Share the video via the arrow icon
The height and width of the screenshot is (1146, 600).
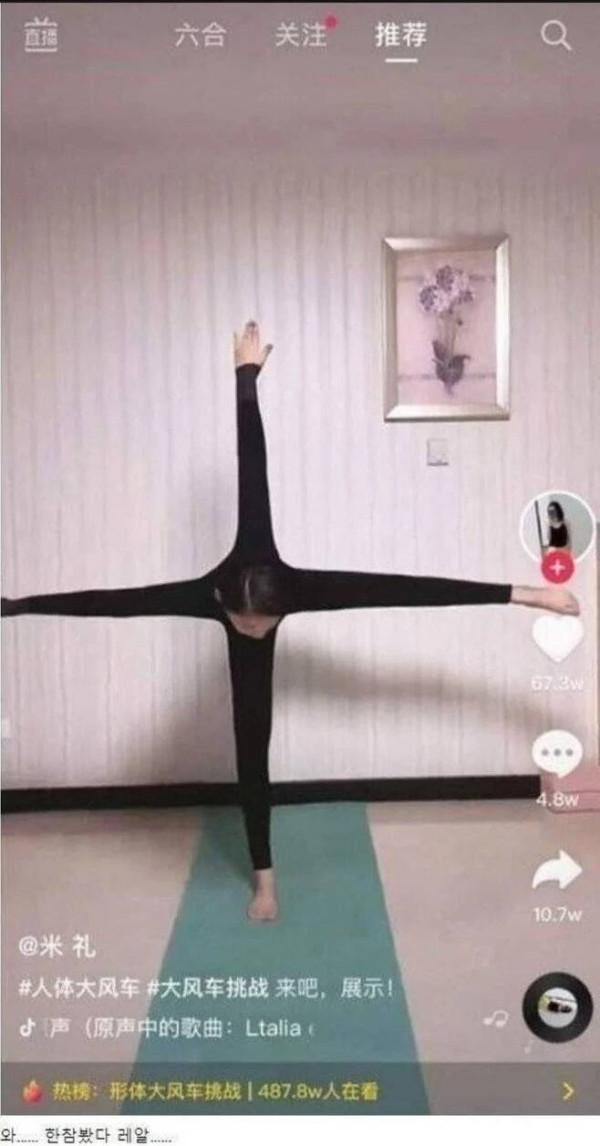coord(557,870)
